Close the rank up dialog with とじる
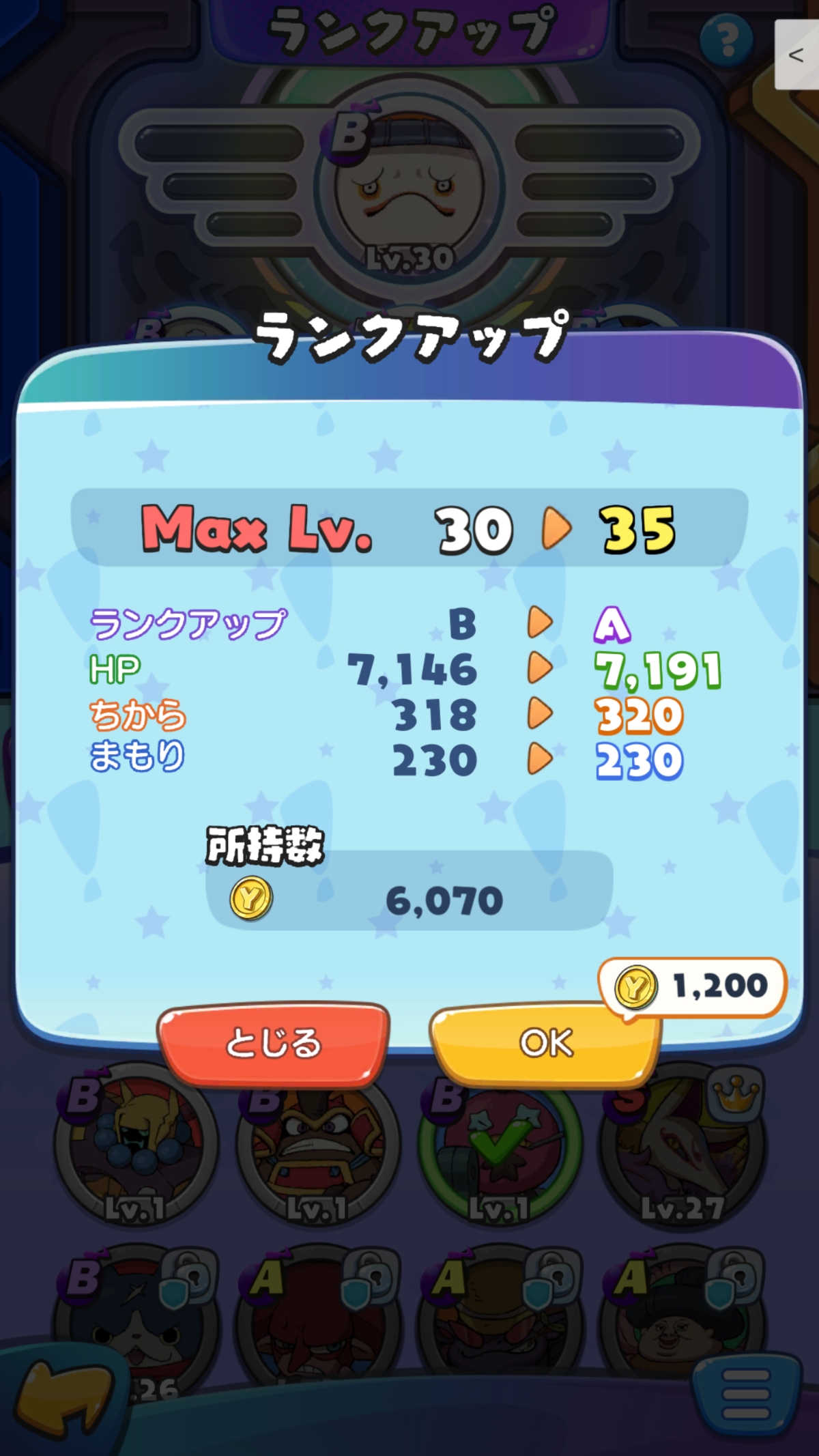Screen dimensions: 819x1456 273,1043
